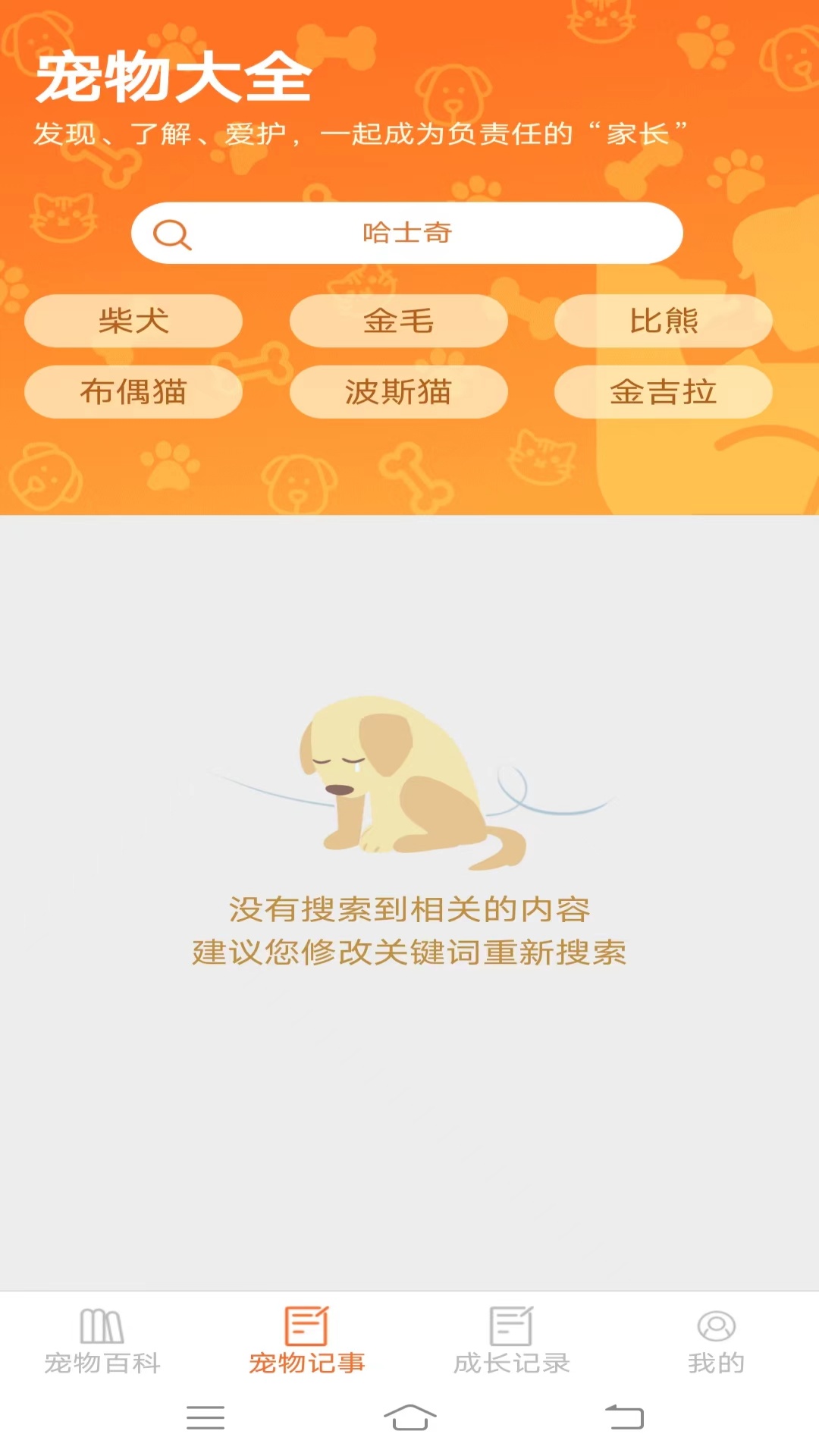Go to the system home screen
The width and height of the screenshot is (819, 1456).
[x=409, y=1417]
